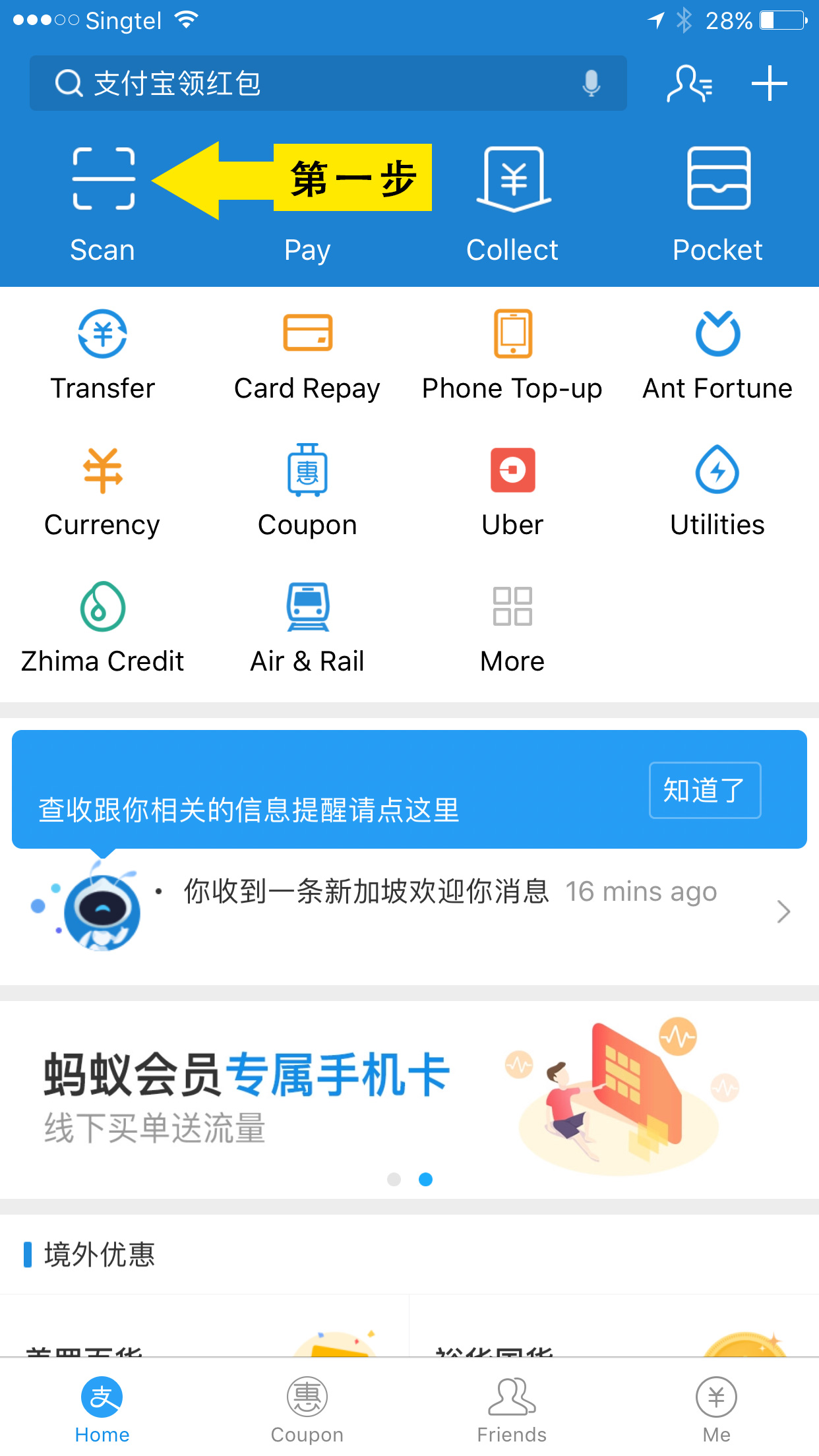The width and height of the screenshot is (819, 1456).
Task: Dismiss the tip with 知道了 button
Action: pos(705,790)
